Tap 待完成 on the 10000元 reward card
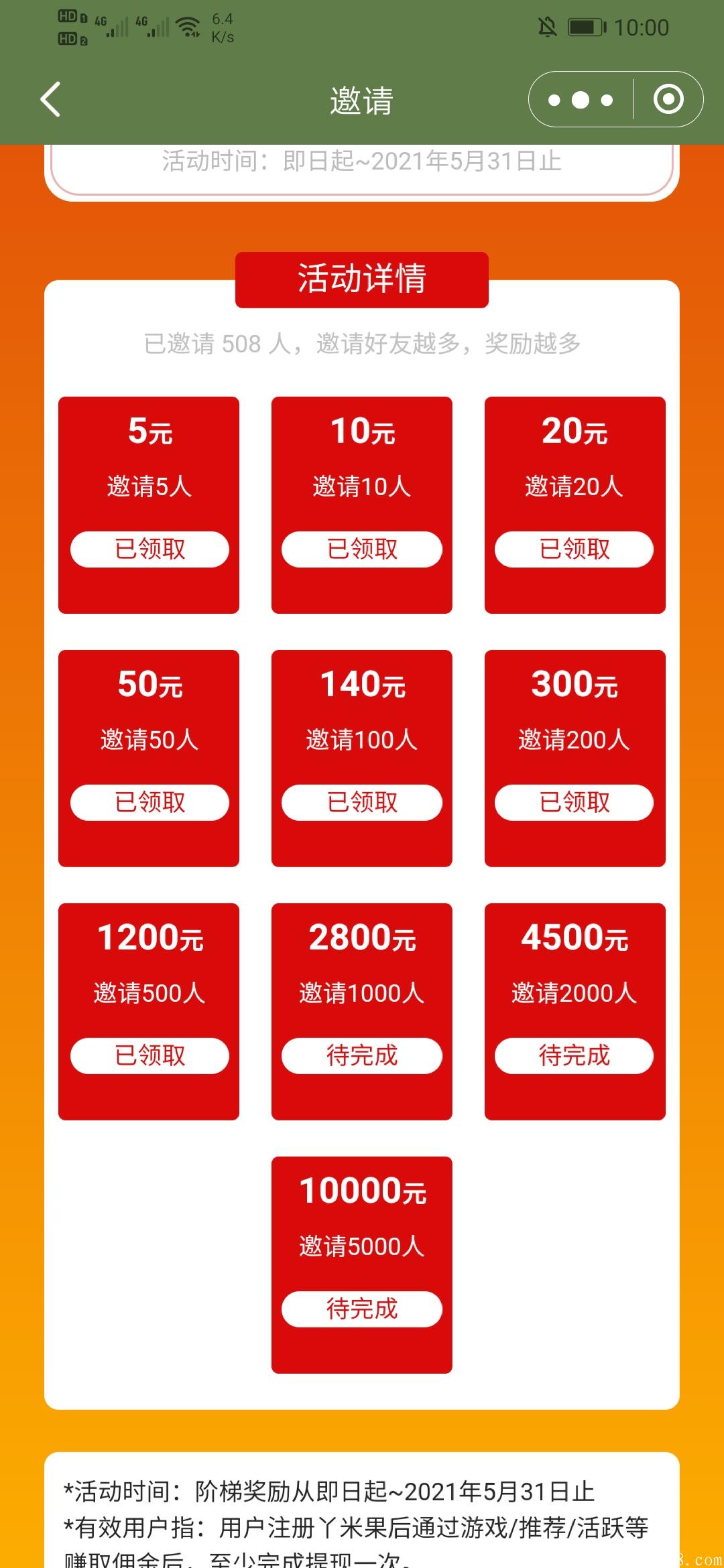724x1568 pixels. point(361,1307)
